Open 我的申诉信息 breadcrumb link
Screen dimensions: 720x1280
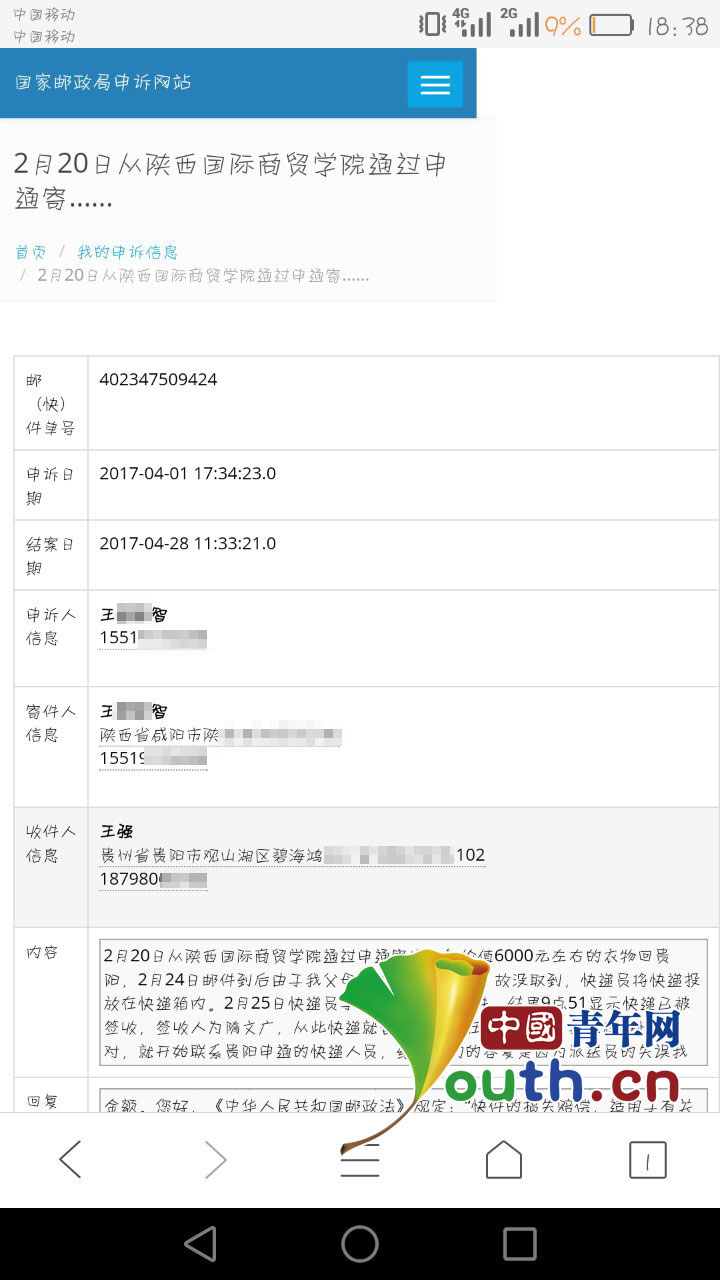(x=128, y=252)
